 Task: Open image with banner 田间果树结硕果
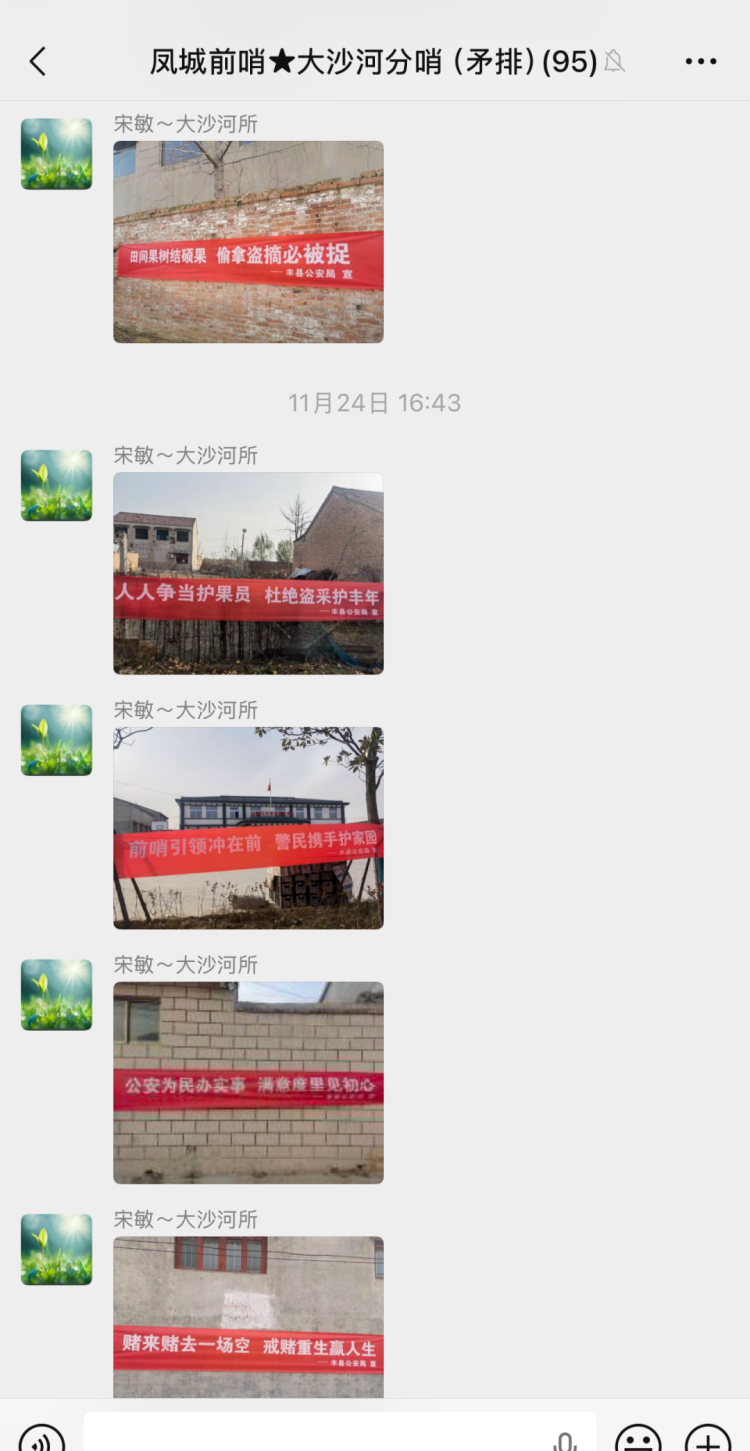[248, 242]
